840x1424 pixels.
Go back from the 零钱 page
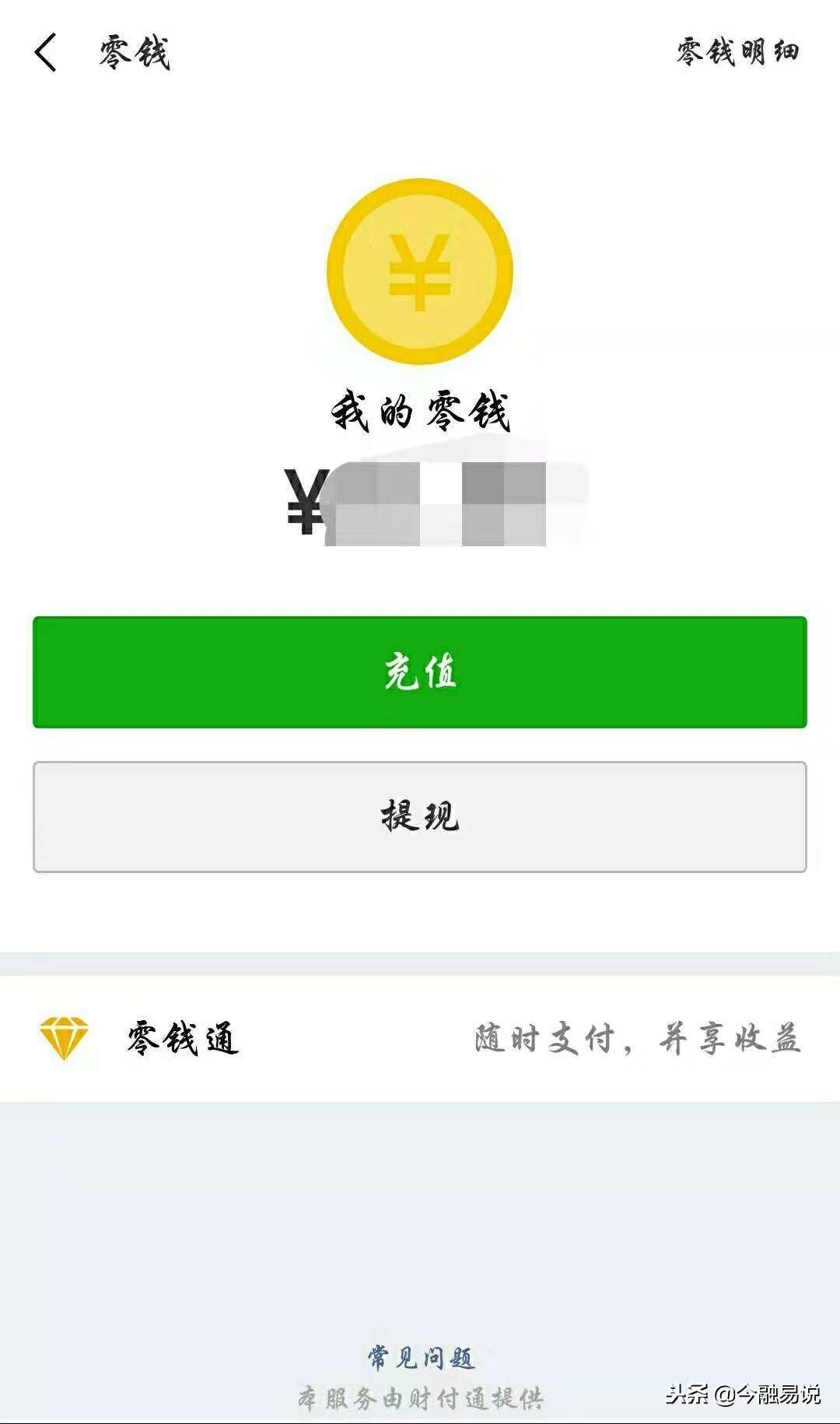(x=47, y=53)
